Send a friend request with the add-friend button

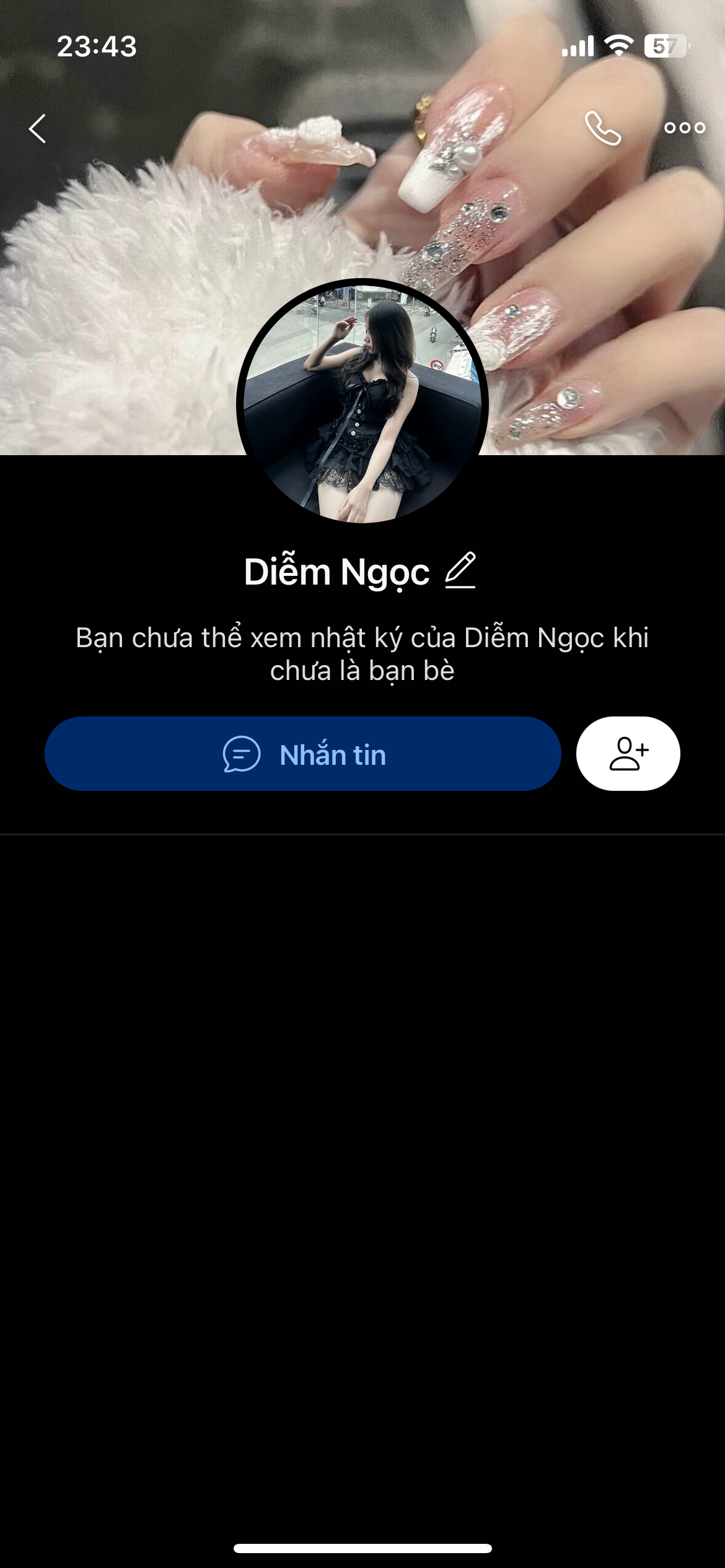click(x=628, y=754)
